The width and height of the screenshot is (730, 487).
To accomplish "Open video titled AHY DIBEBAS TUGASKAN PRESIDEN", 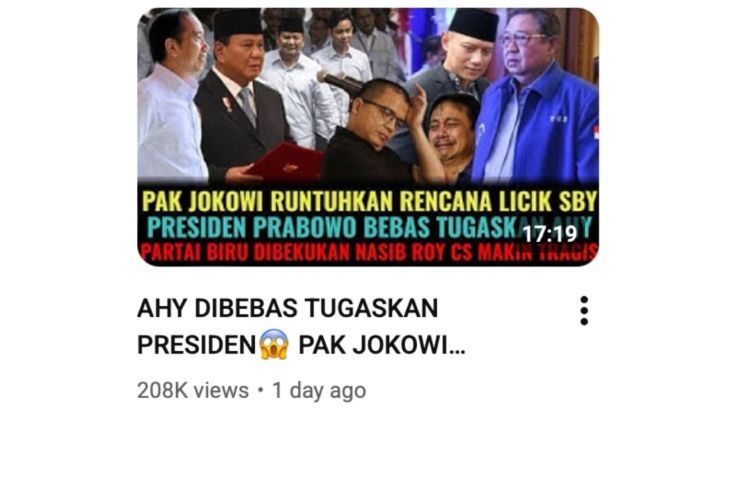I will pos(302,327).
